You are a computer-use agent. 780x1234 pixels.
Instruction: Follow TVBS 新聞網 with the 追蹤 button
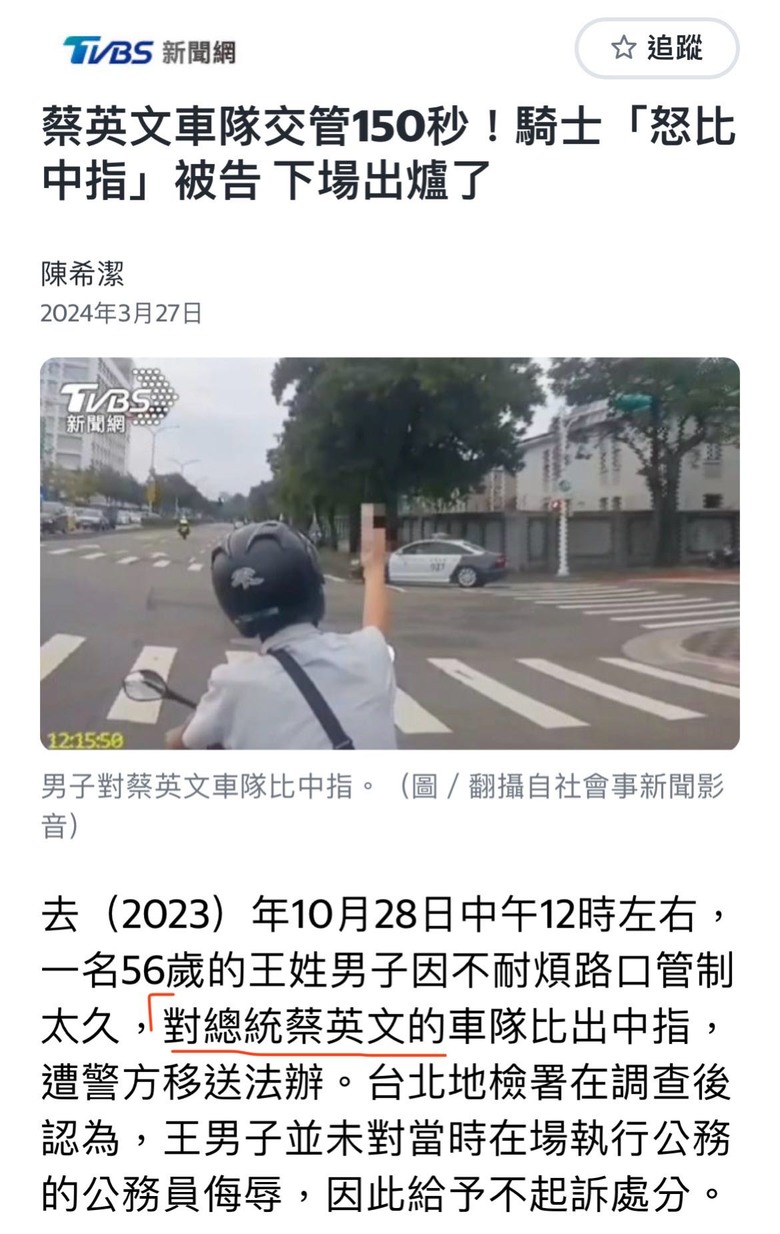click(x=656, y=48)
